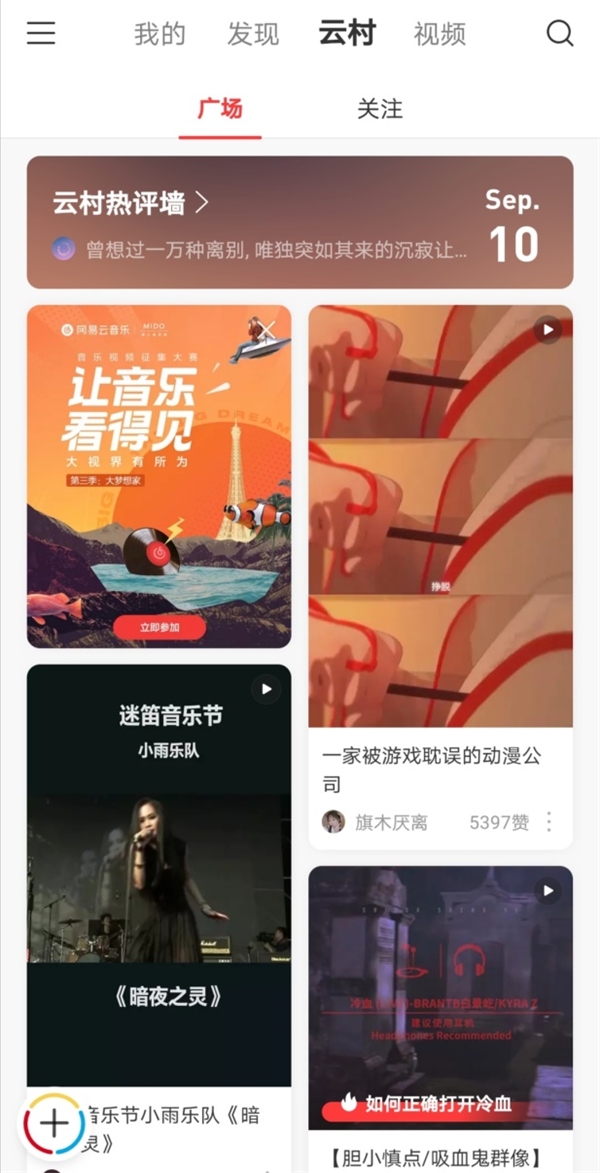
Task: Select the 广场 sub-tab
Action: point(220,109)
